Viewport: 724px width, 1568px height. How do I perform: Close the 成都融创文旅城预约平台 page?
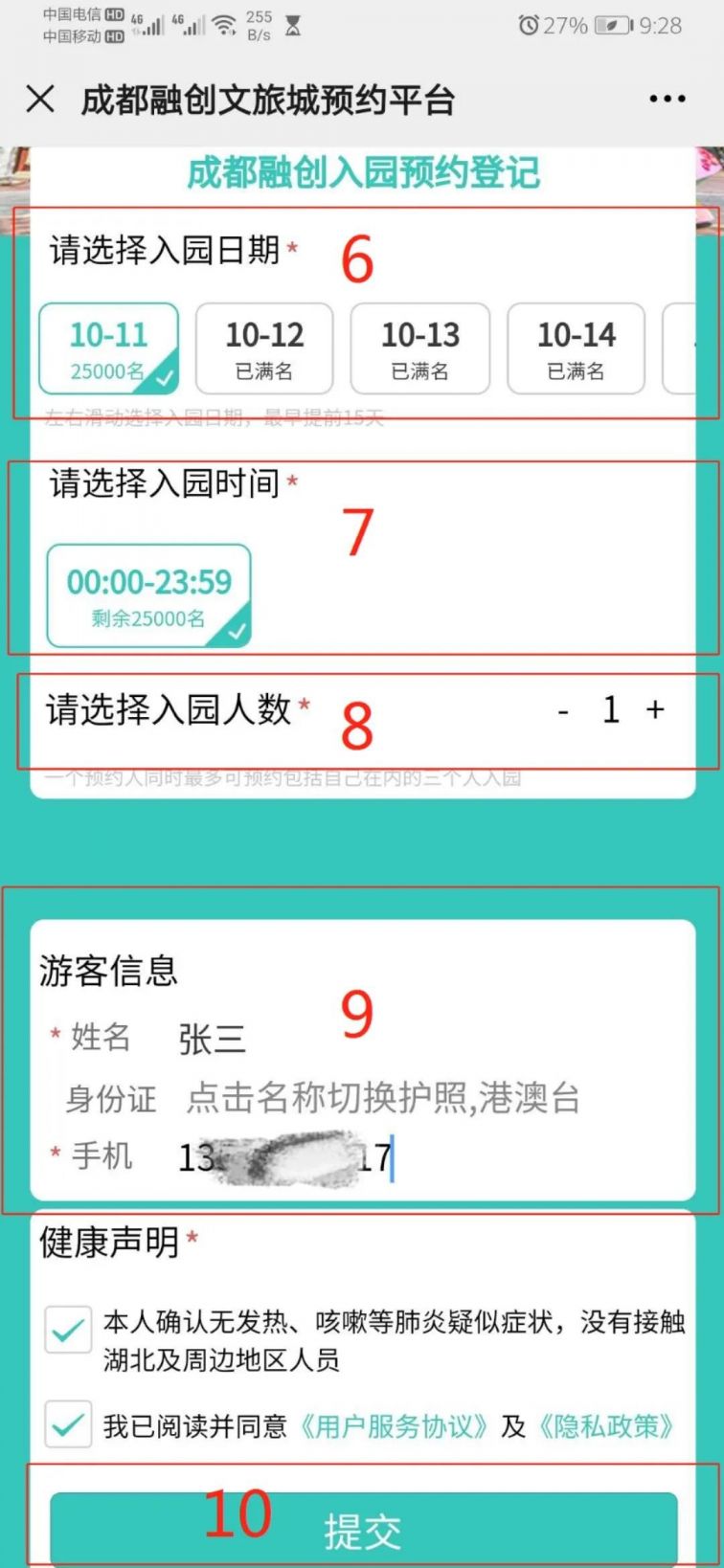[x=40, y=99]
